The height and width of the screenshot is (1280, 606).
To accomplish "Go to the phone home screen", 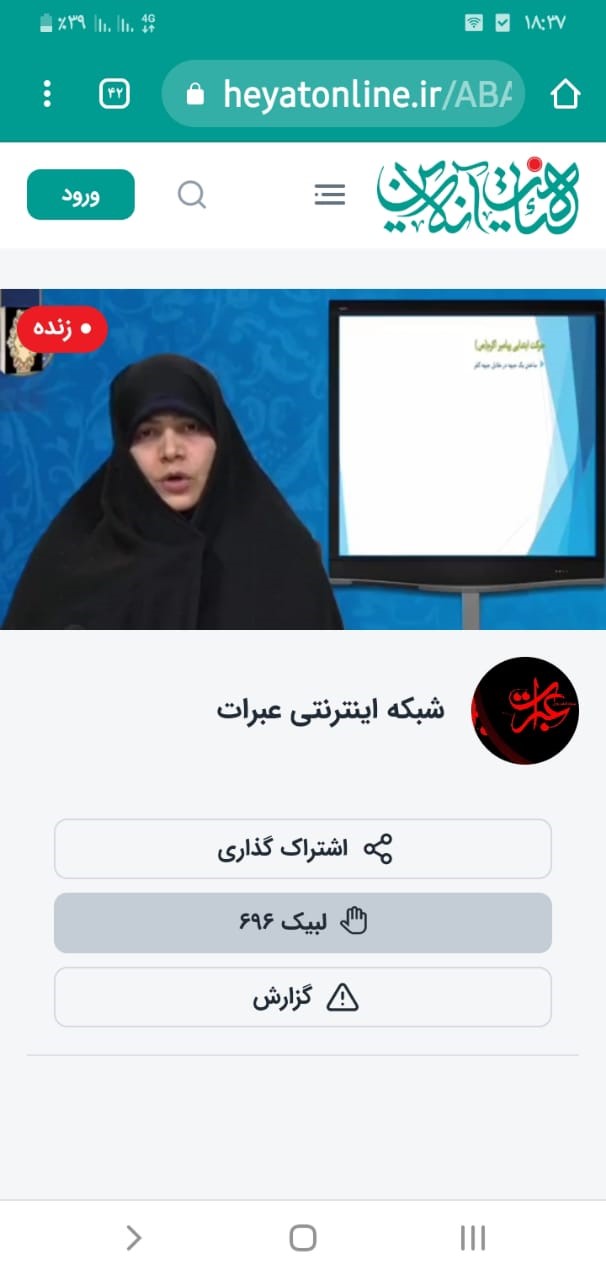I will [x=303, y=1238].
